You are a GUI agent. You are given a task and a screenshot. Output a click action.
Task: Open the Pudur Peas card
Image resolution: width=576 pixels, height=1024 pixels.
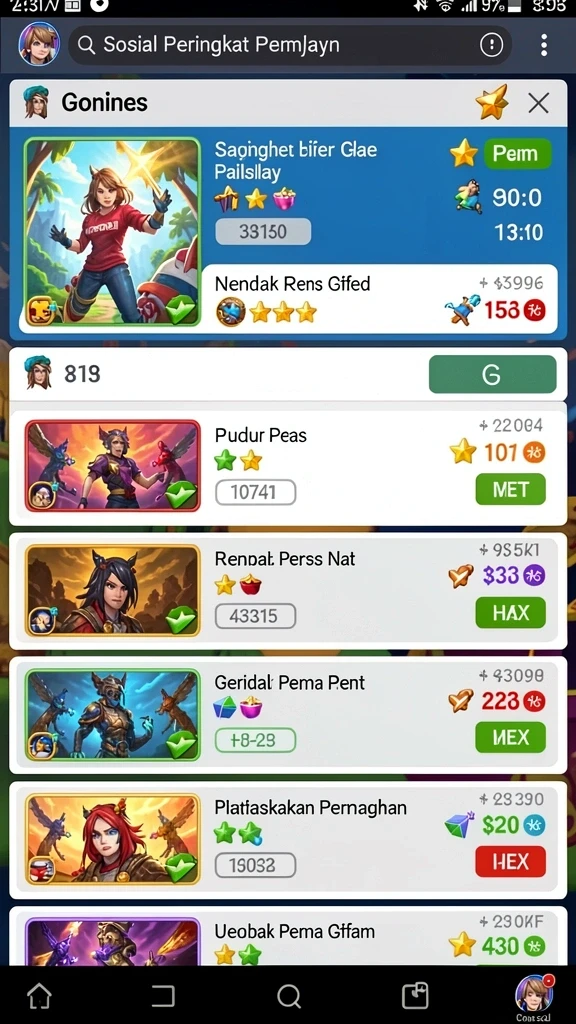point(288,464)
